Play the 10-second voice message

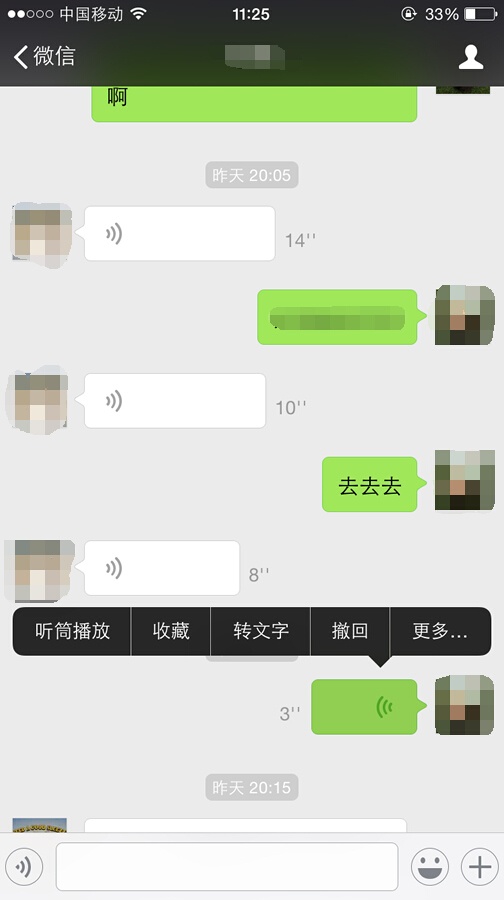[175, 401]
